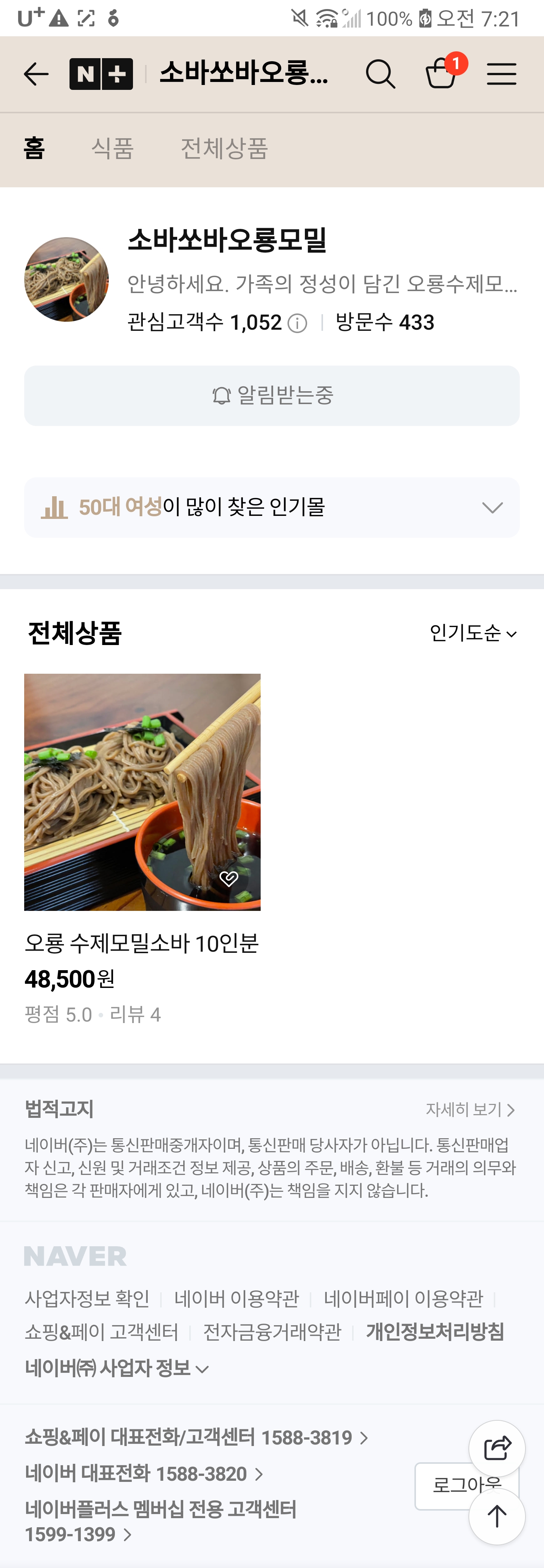Viewport: 544px width, 1568px height.
Task: Open 사업자정보 확인 link
Action: point(87,1298)
